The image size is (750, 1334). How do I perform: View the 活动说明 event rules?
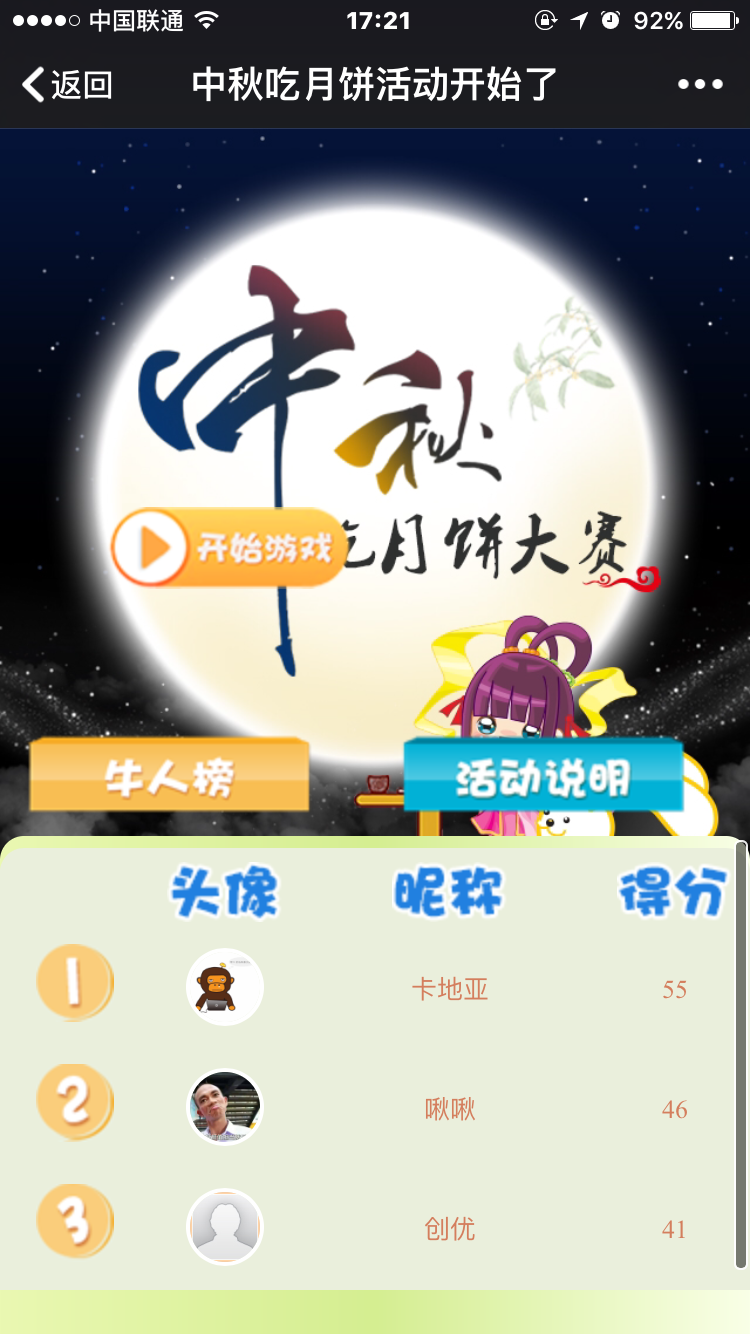coord(542,776)
